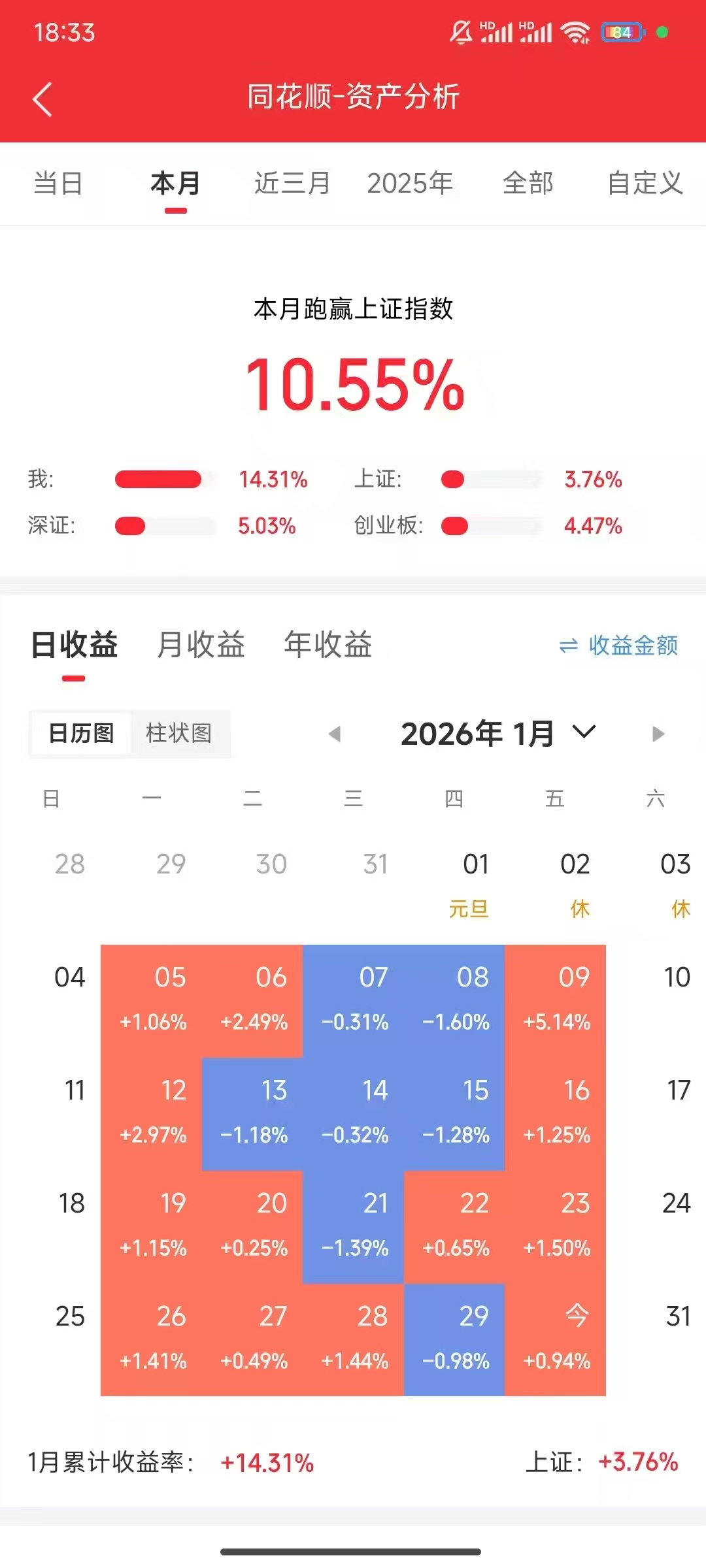Go to the next month

pos(658,734)
